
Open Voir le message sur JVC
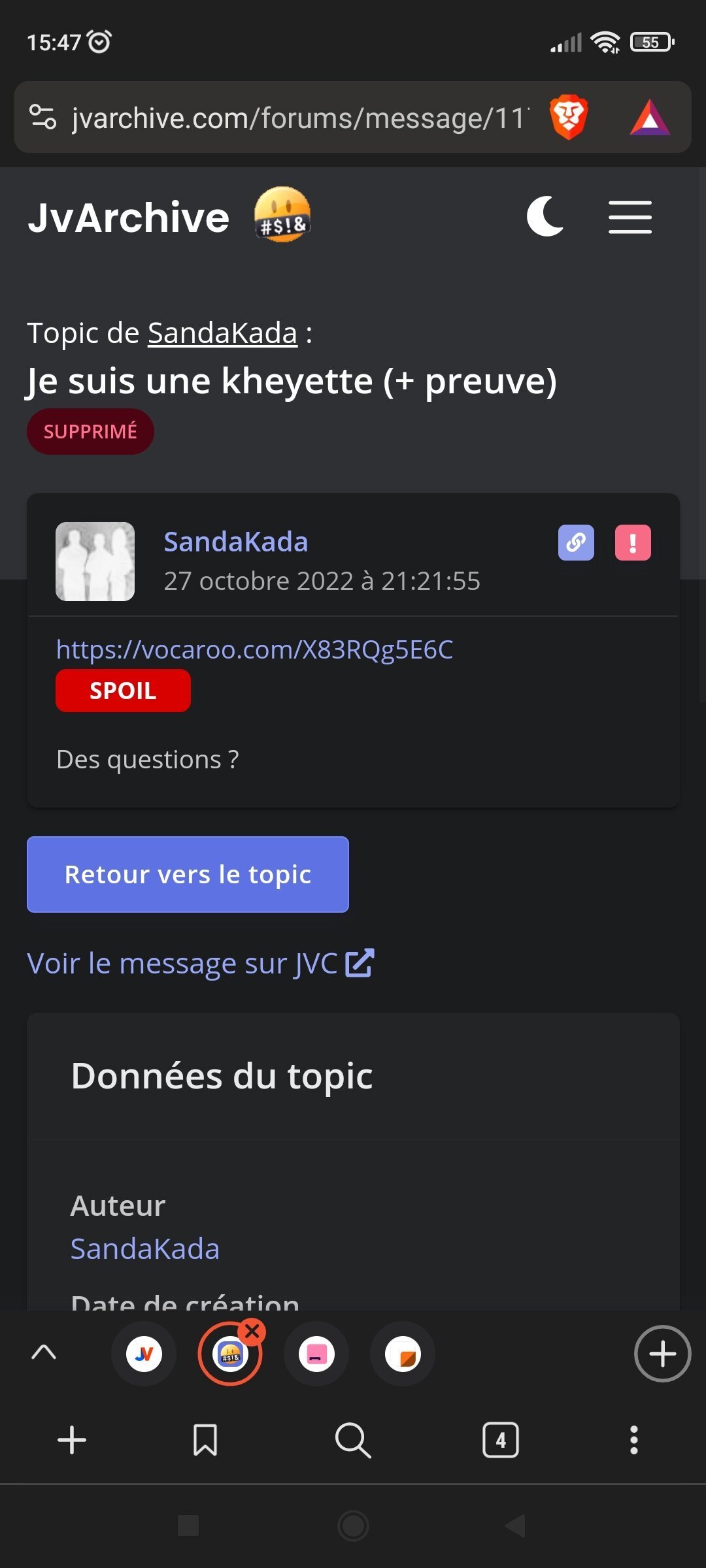[200, 964]
